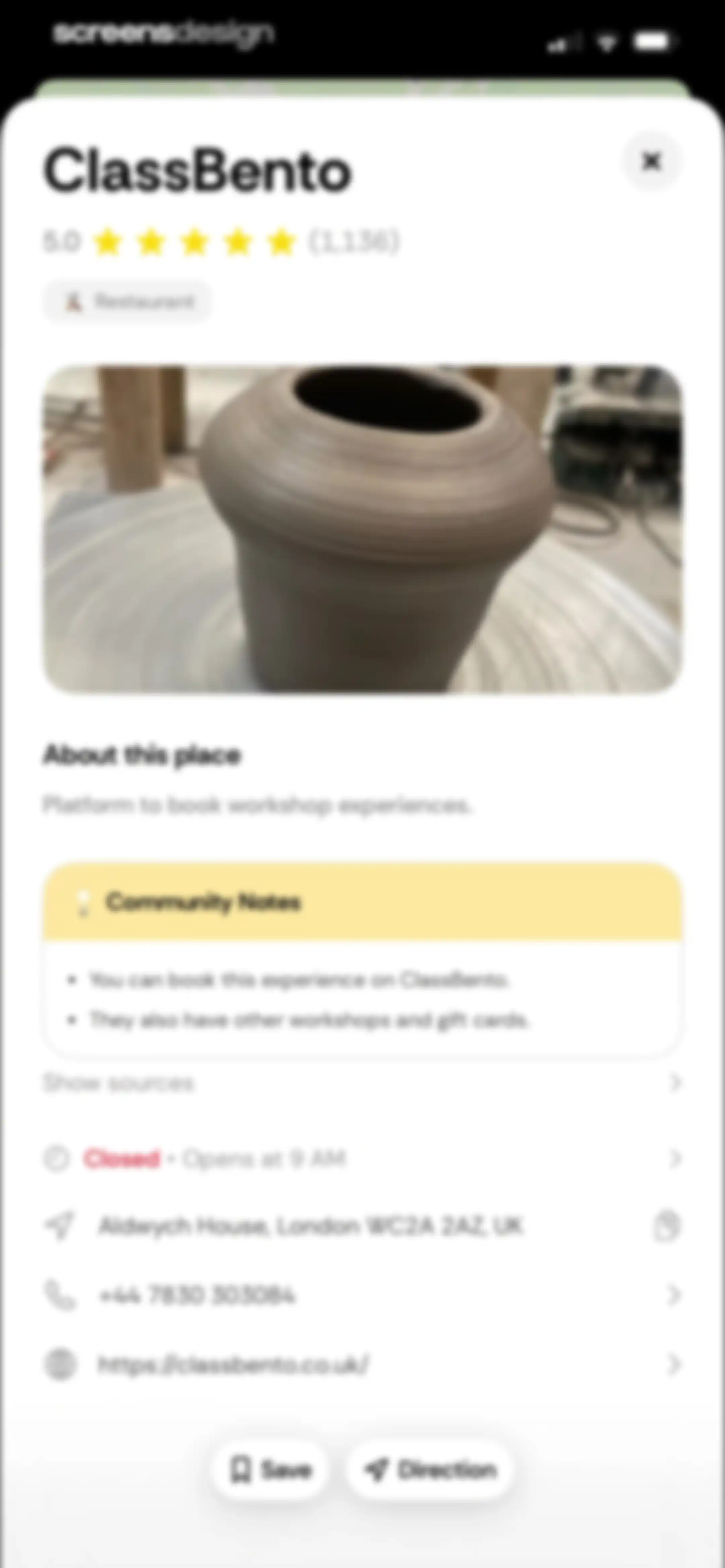Copy the Aldwych House address
This screenshot has width=725, height=1568.
click(x=666, y=1225)
